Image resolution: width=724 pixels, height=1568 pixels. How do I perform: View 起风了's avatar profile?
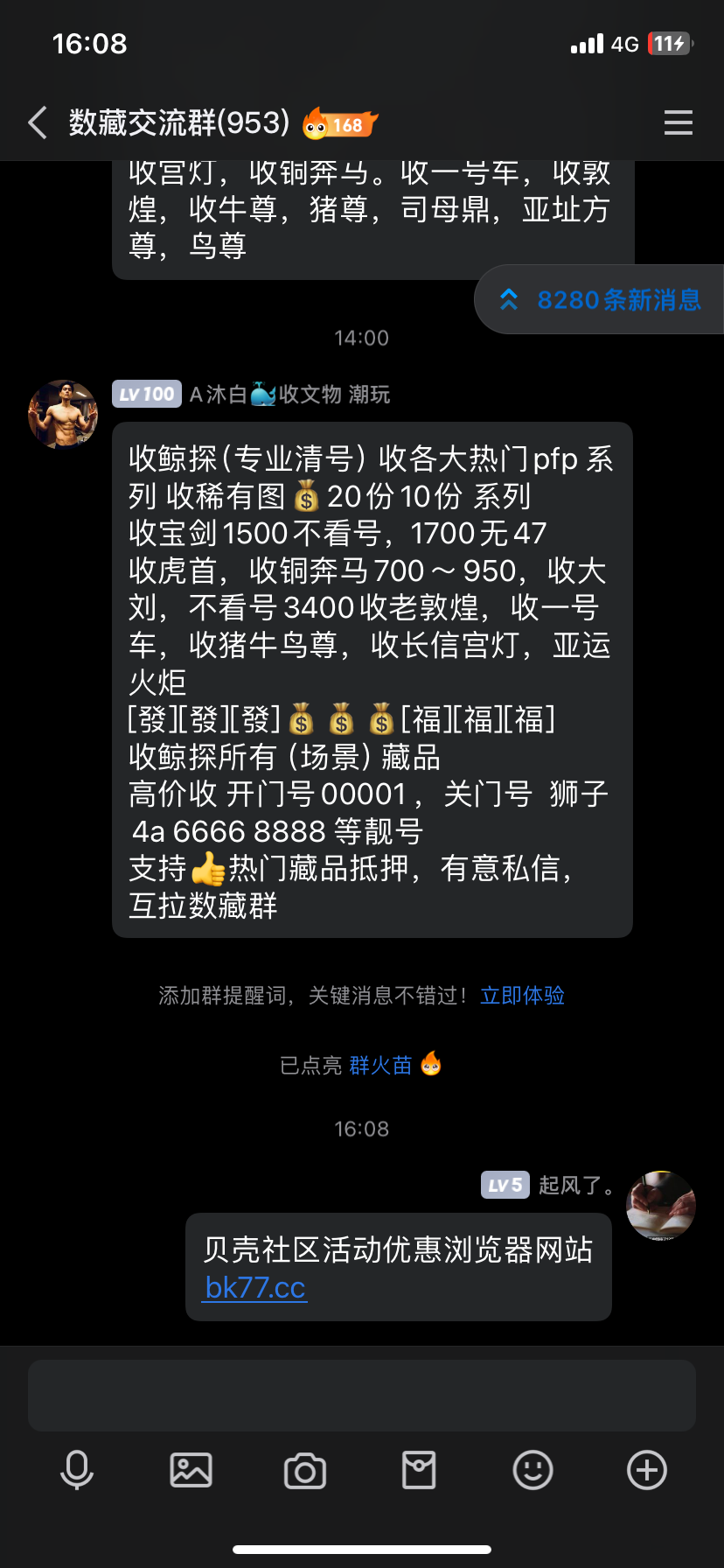coord(661,1206)
